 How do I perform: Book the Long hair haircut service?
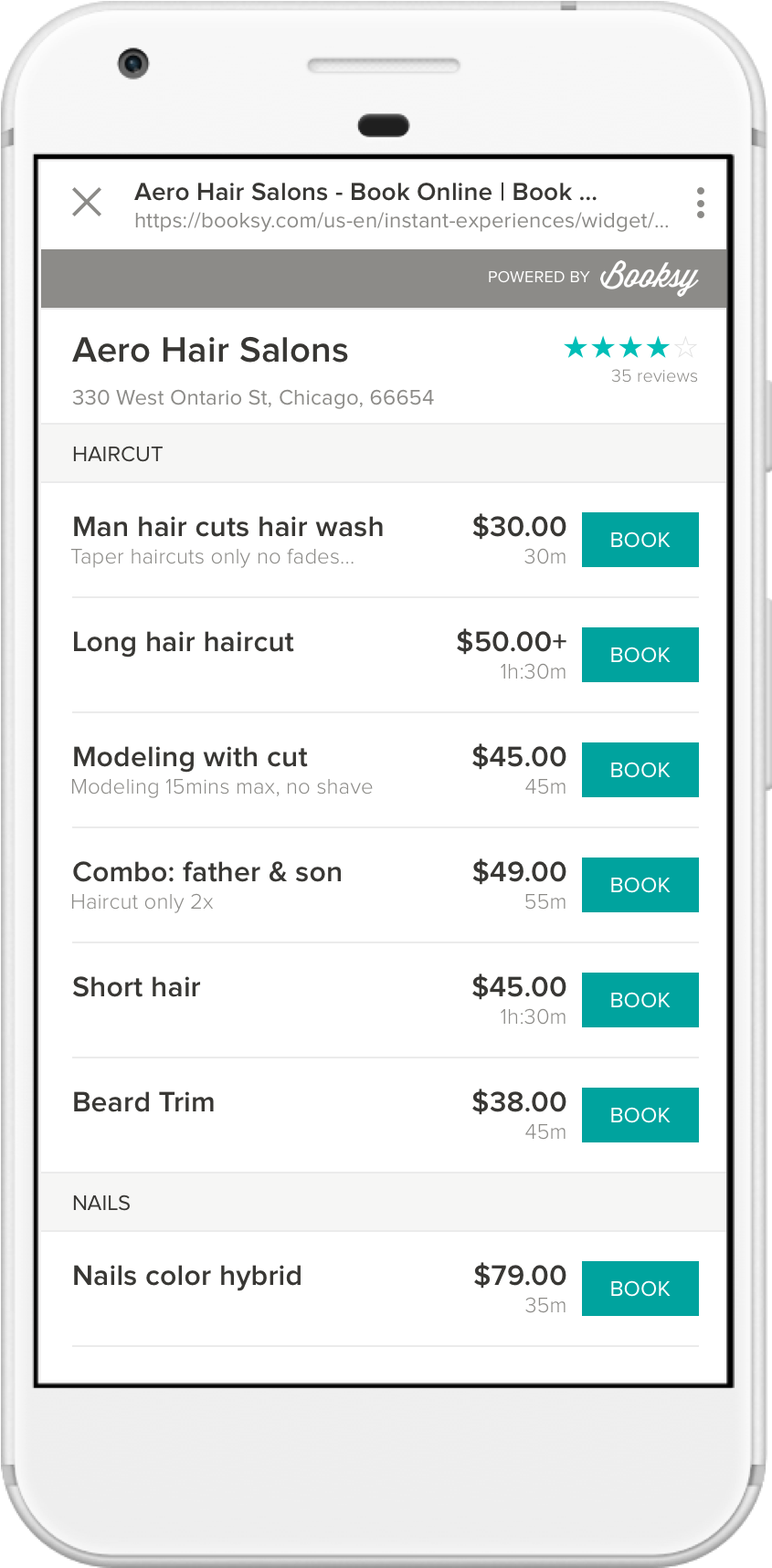640,655
